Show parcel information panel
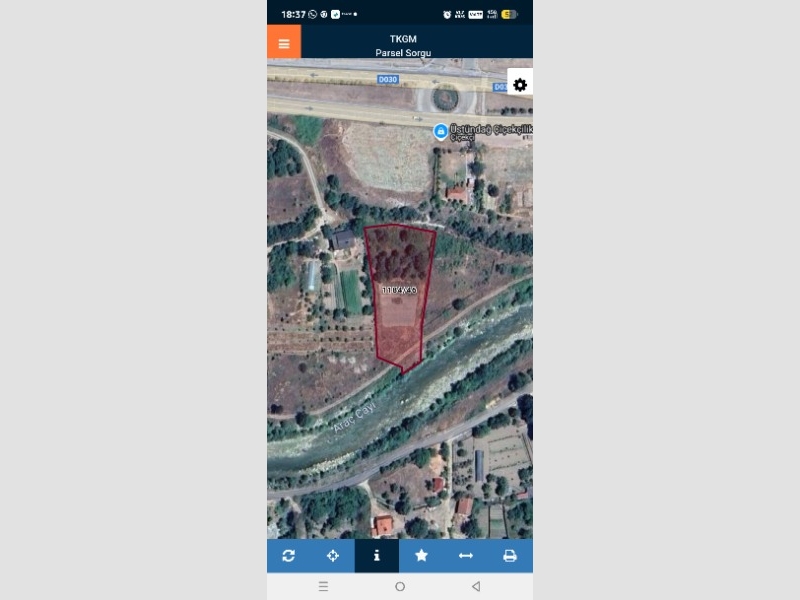The width and height of the screenshot is (800, 600). [377, 556]
